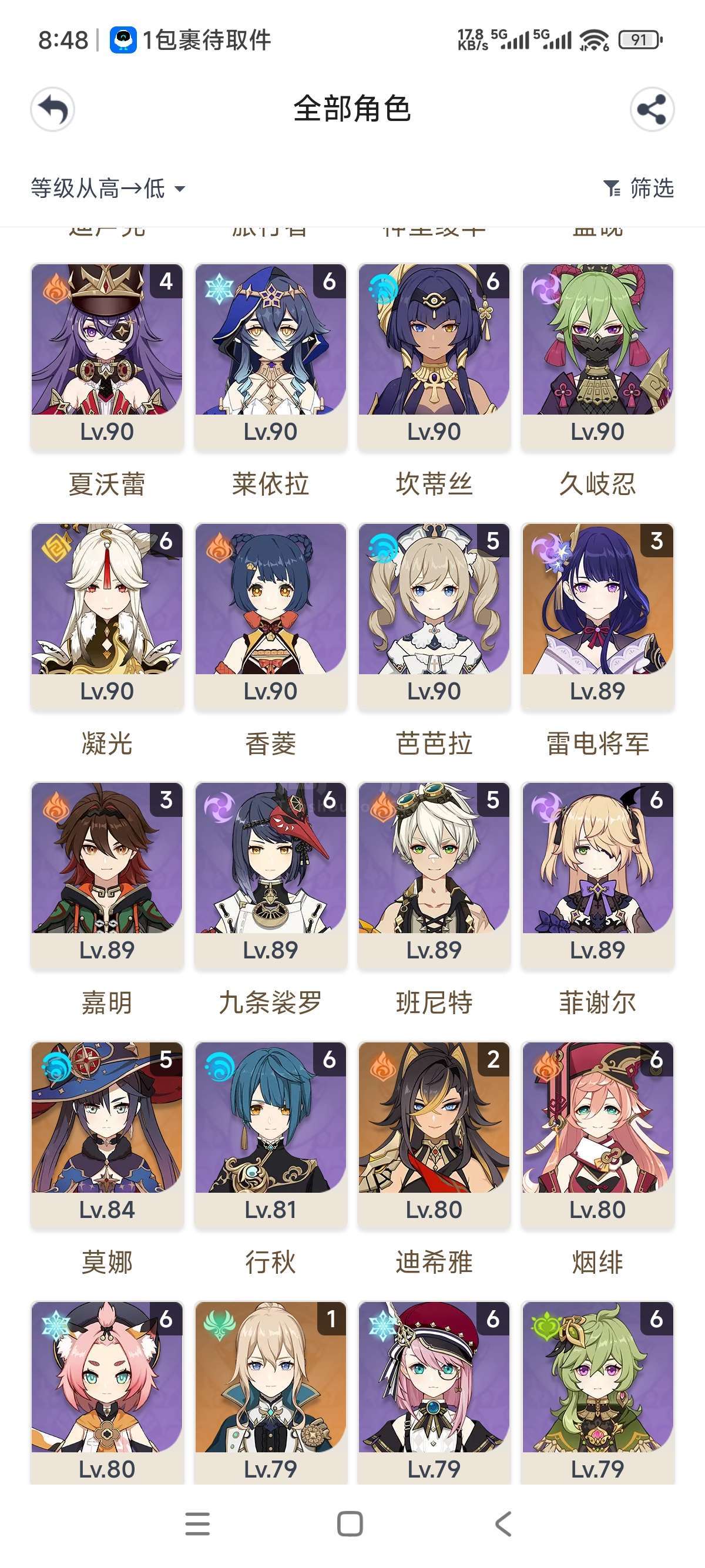
Task: View 久岐忍 character details
Action: coord(597,356)
